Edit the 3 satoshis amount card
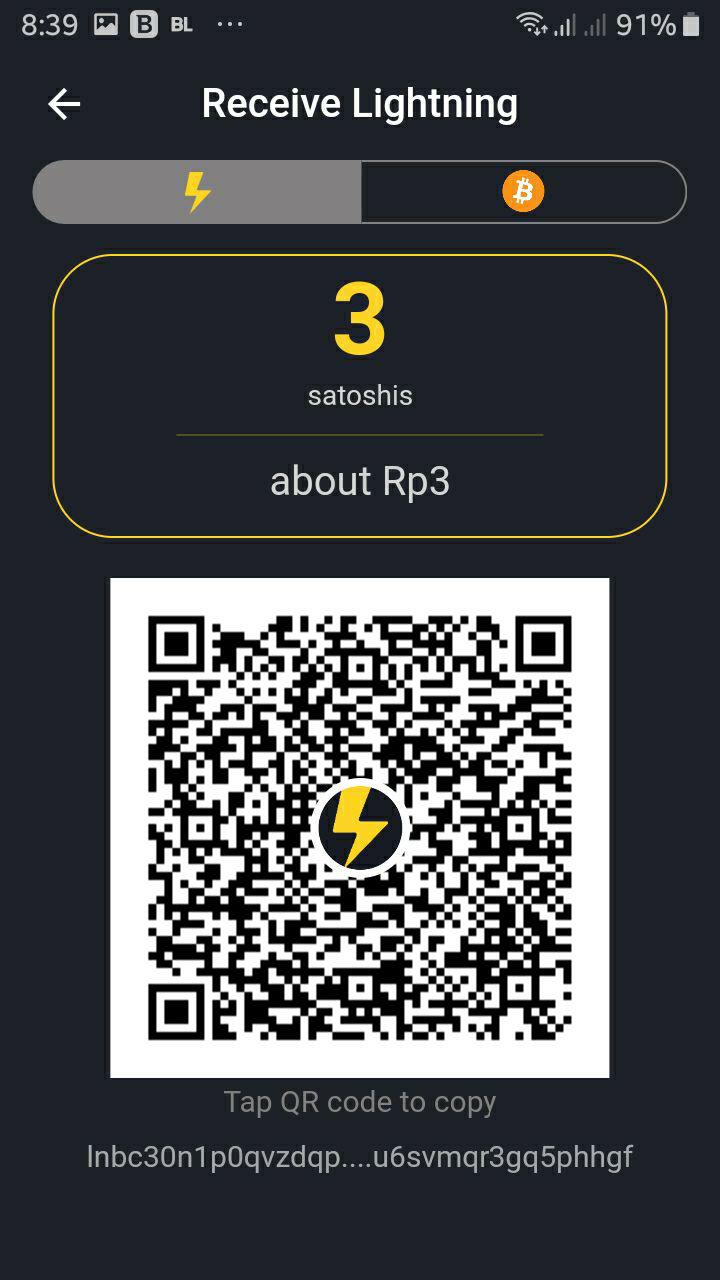The width and height of the screenshot is (720, 1280). (359, 395)
